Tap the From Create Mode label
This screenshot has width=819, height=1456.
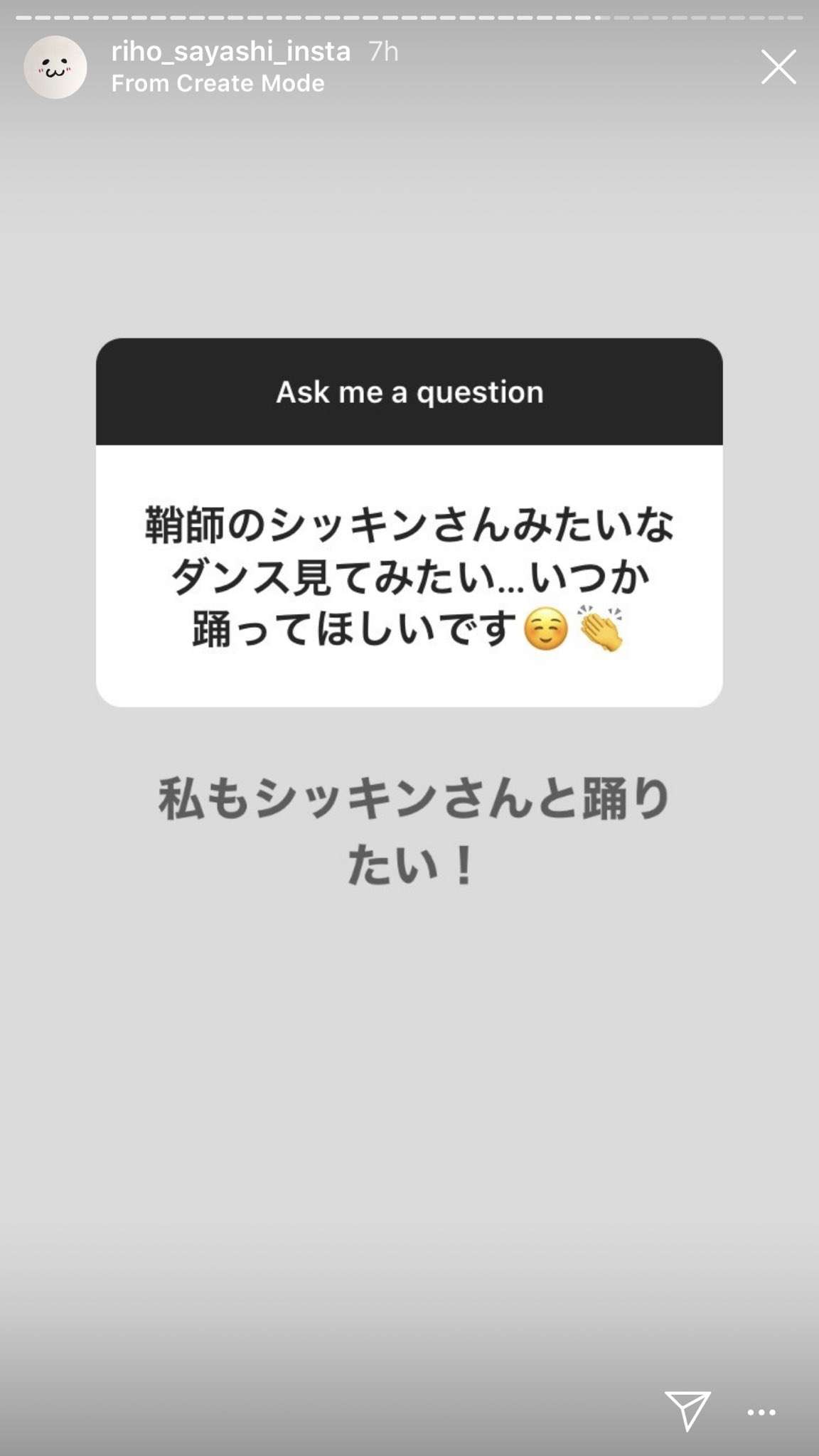point(218,83)
